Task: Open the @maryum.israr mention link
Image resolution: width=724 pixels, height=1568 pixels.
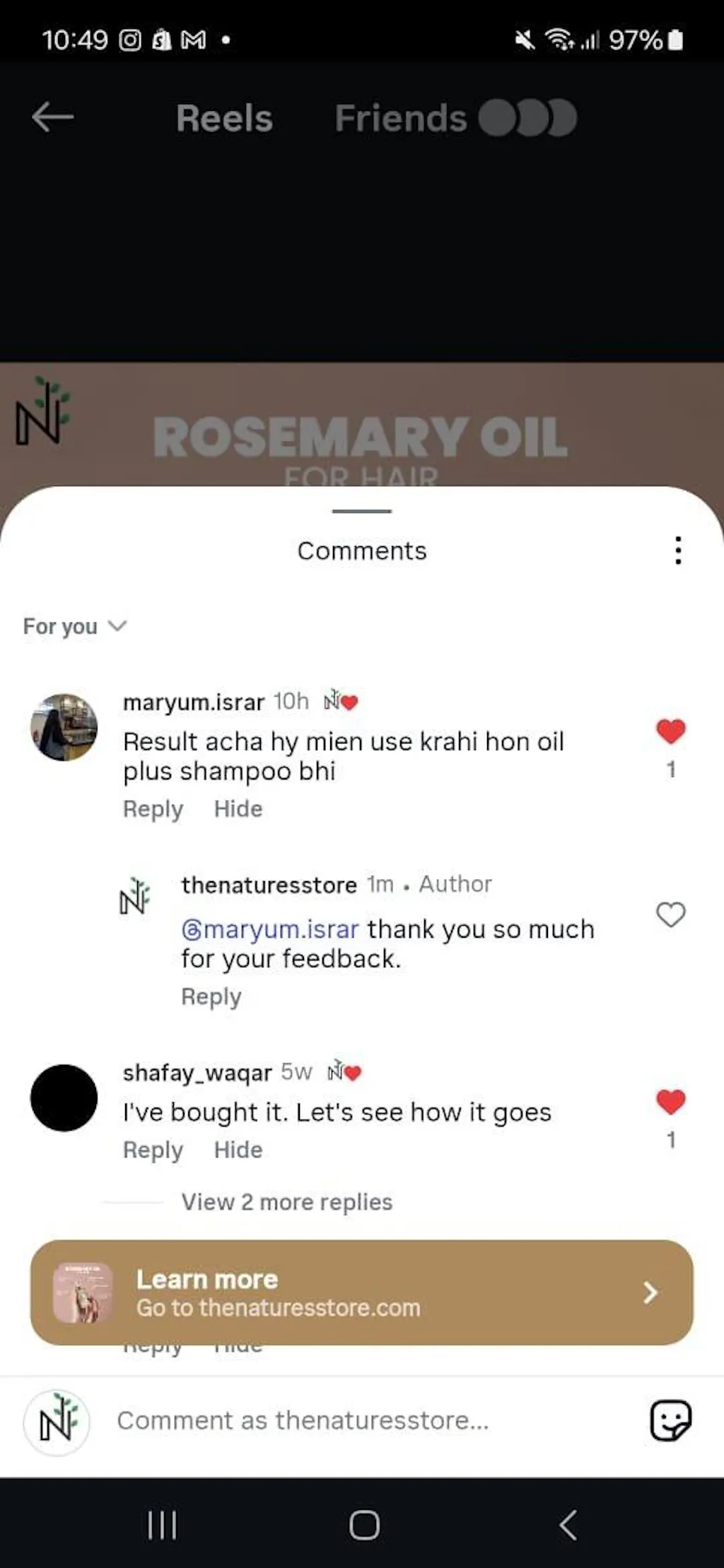Action: coord(270,929)
